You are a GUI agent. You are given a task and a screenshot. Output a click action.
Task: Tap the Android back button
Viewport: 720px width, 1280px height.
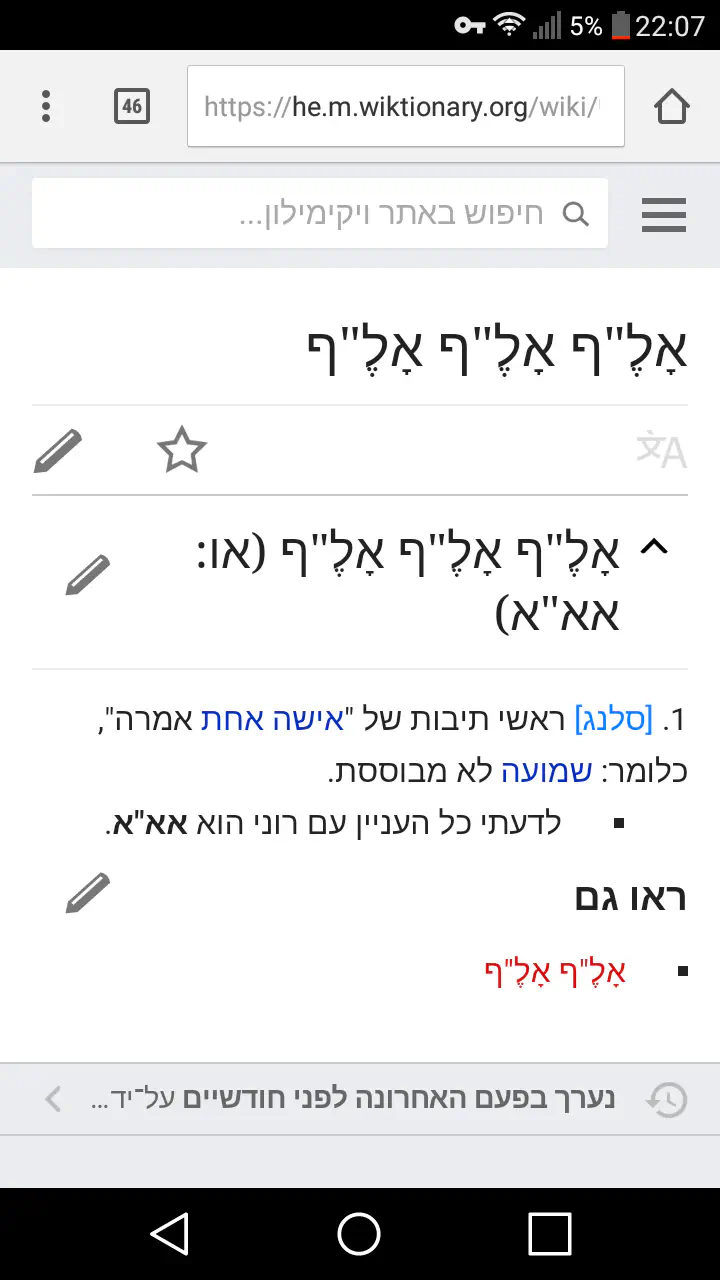tap(170, 1234)
